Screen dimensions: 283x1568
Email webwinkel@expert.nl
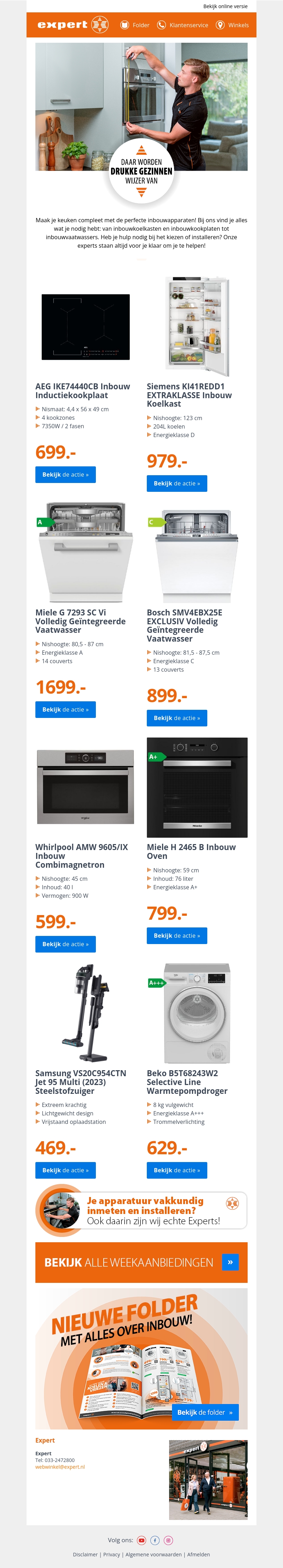[60, 1467]
